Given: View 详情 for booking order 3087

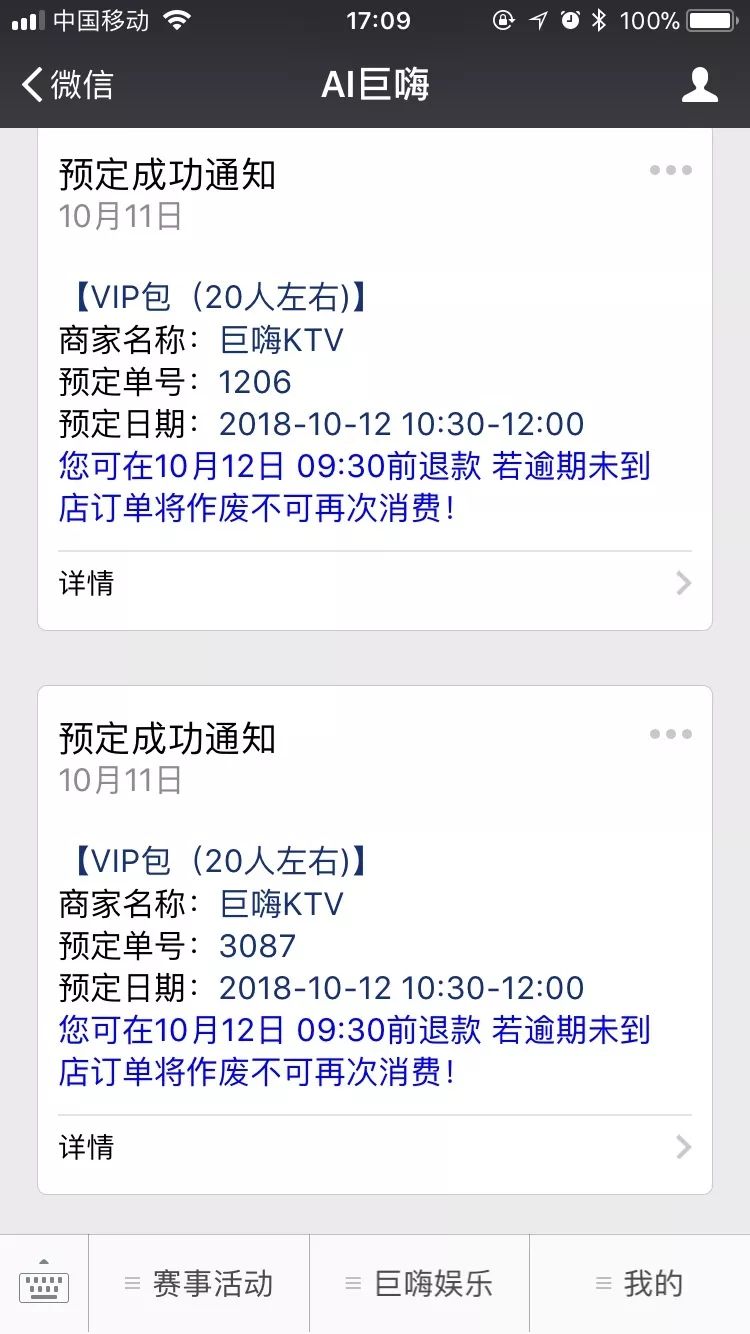Looking at the screenshot, I should click(x=374, y=1147).
